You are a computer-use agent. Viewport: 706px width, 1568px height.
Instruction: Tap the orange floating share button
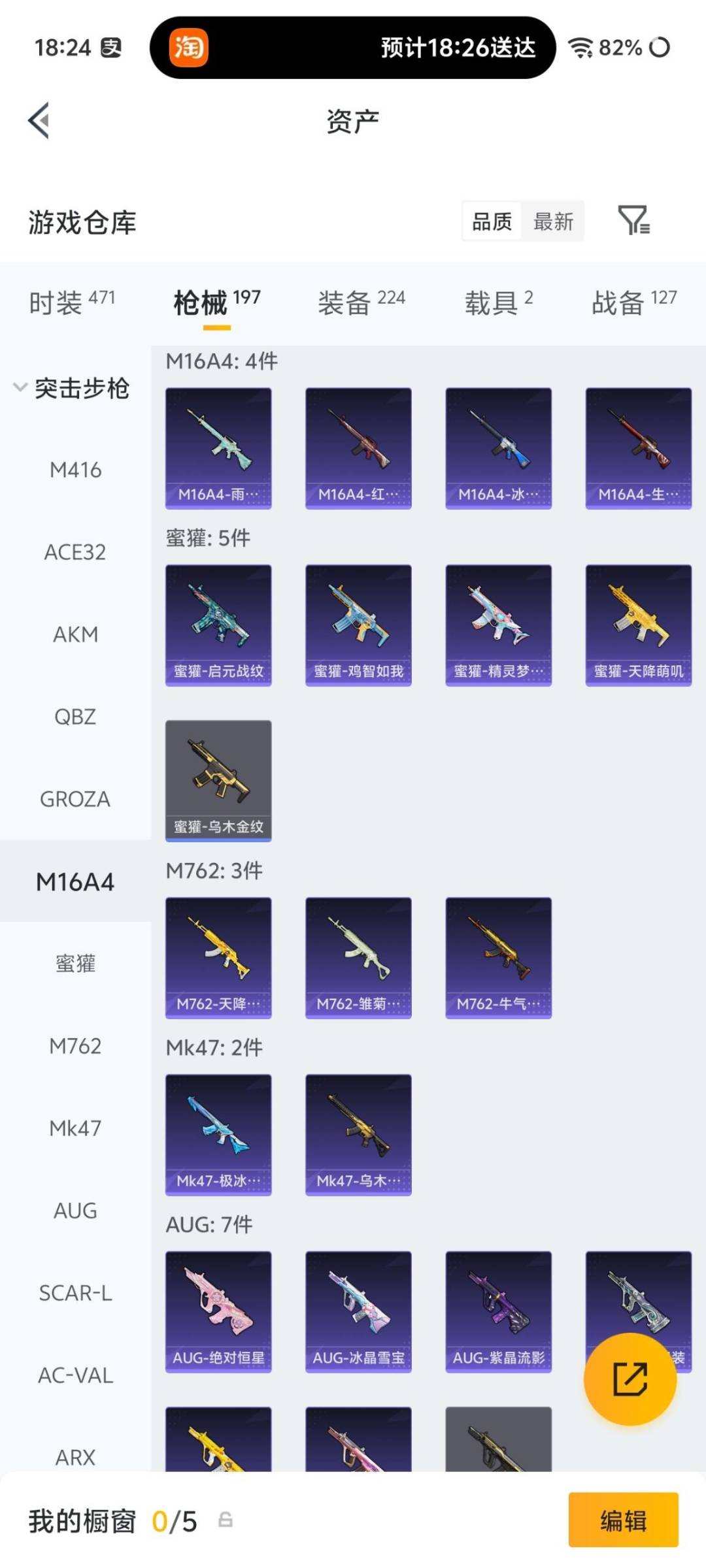click(x=630, y=1379)
